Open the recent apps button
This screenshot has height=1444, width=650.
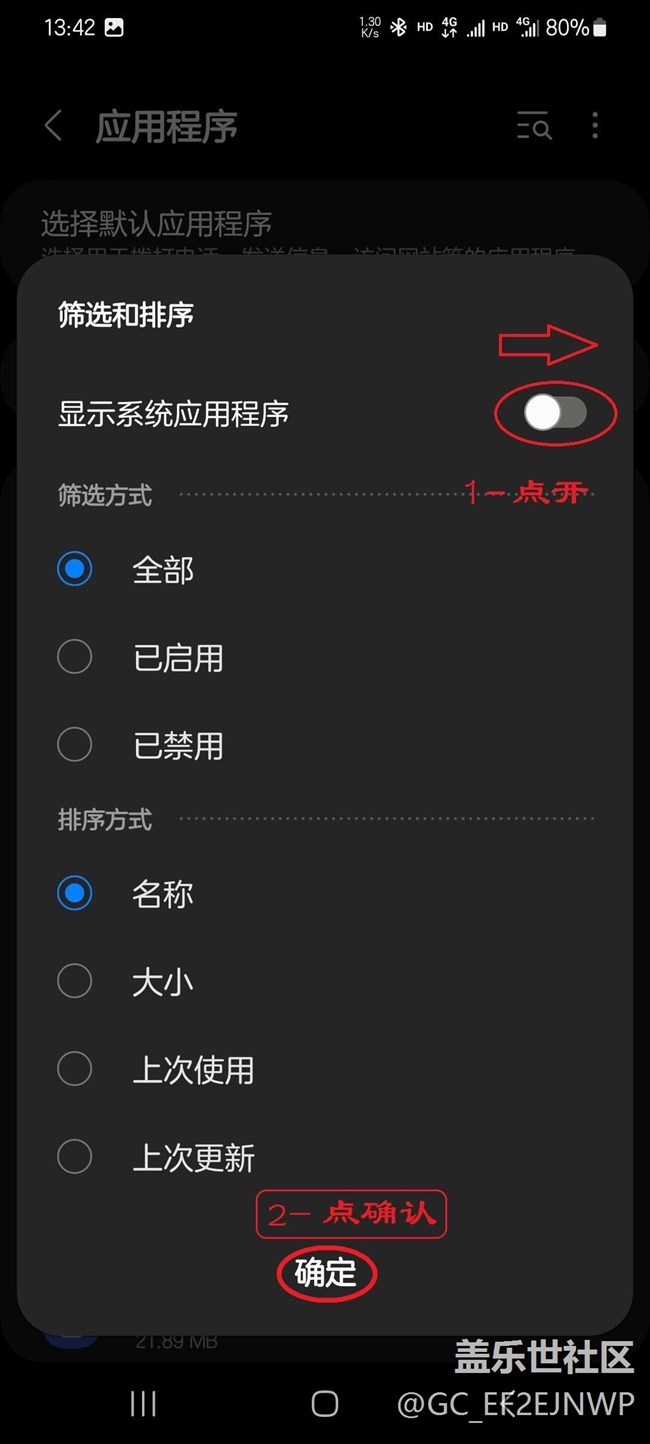[x=143, y=1404]
